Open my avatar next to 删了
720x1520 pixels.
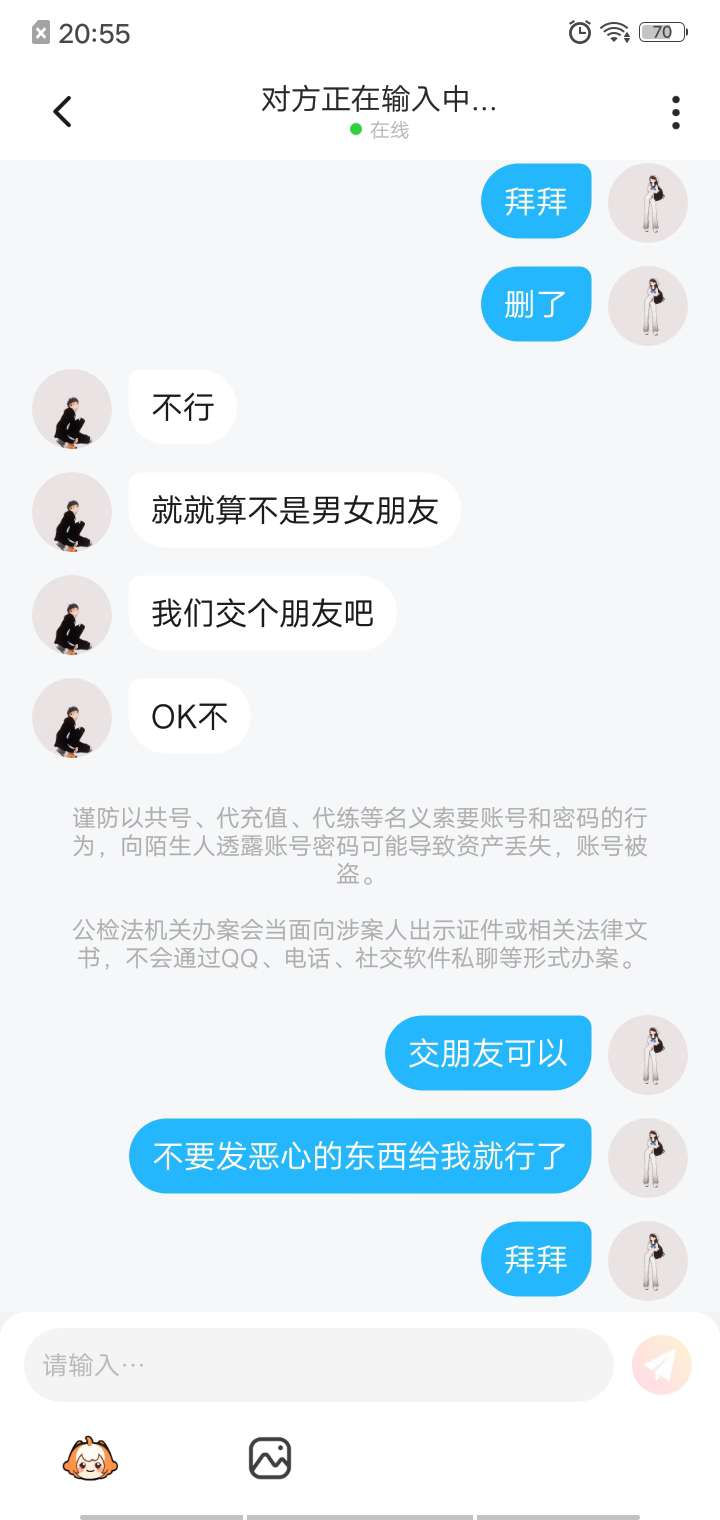[x=648, y=306]
